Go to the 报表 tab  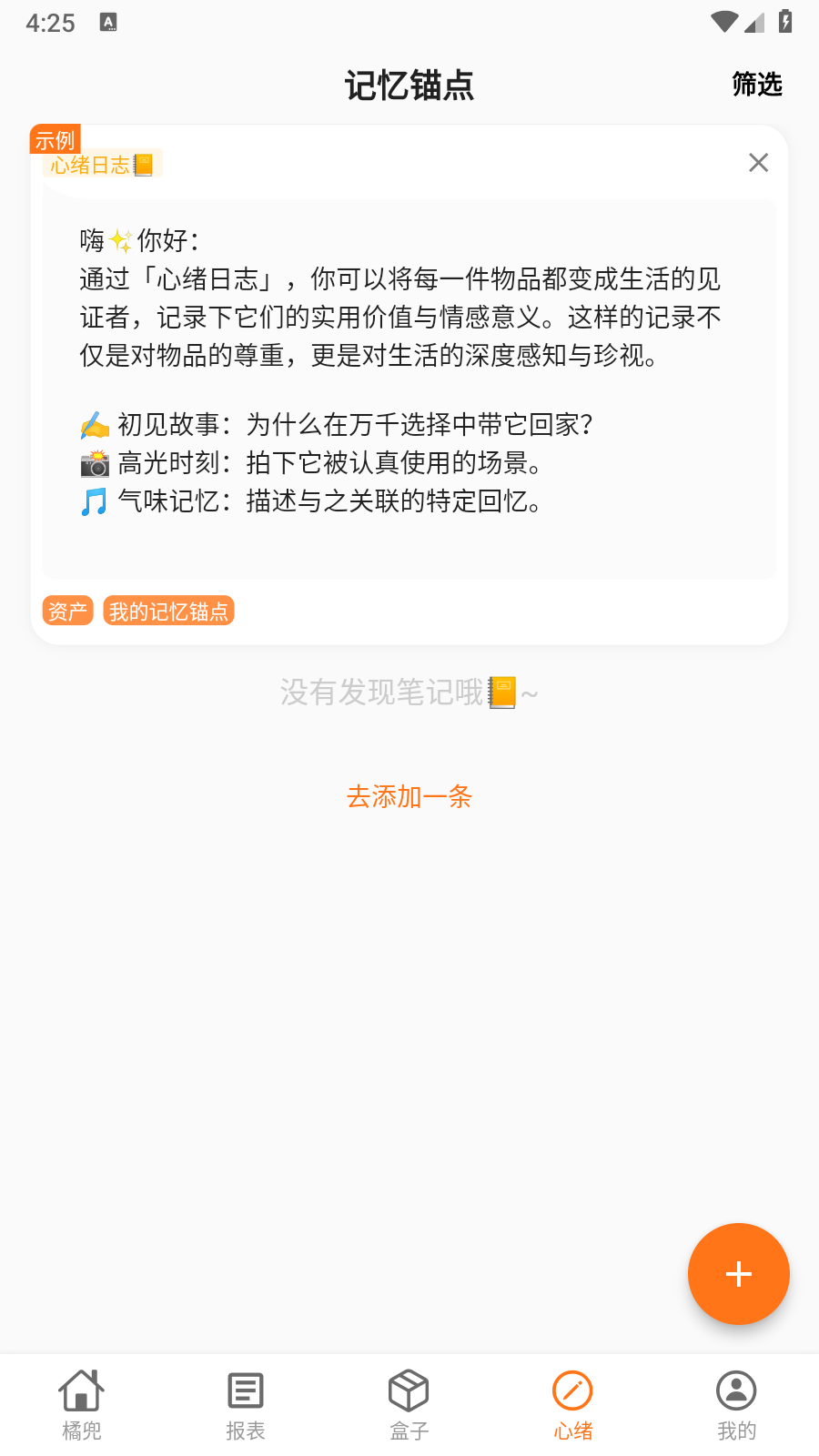point(246,1406)
